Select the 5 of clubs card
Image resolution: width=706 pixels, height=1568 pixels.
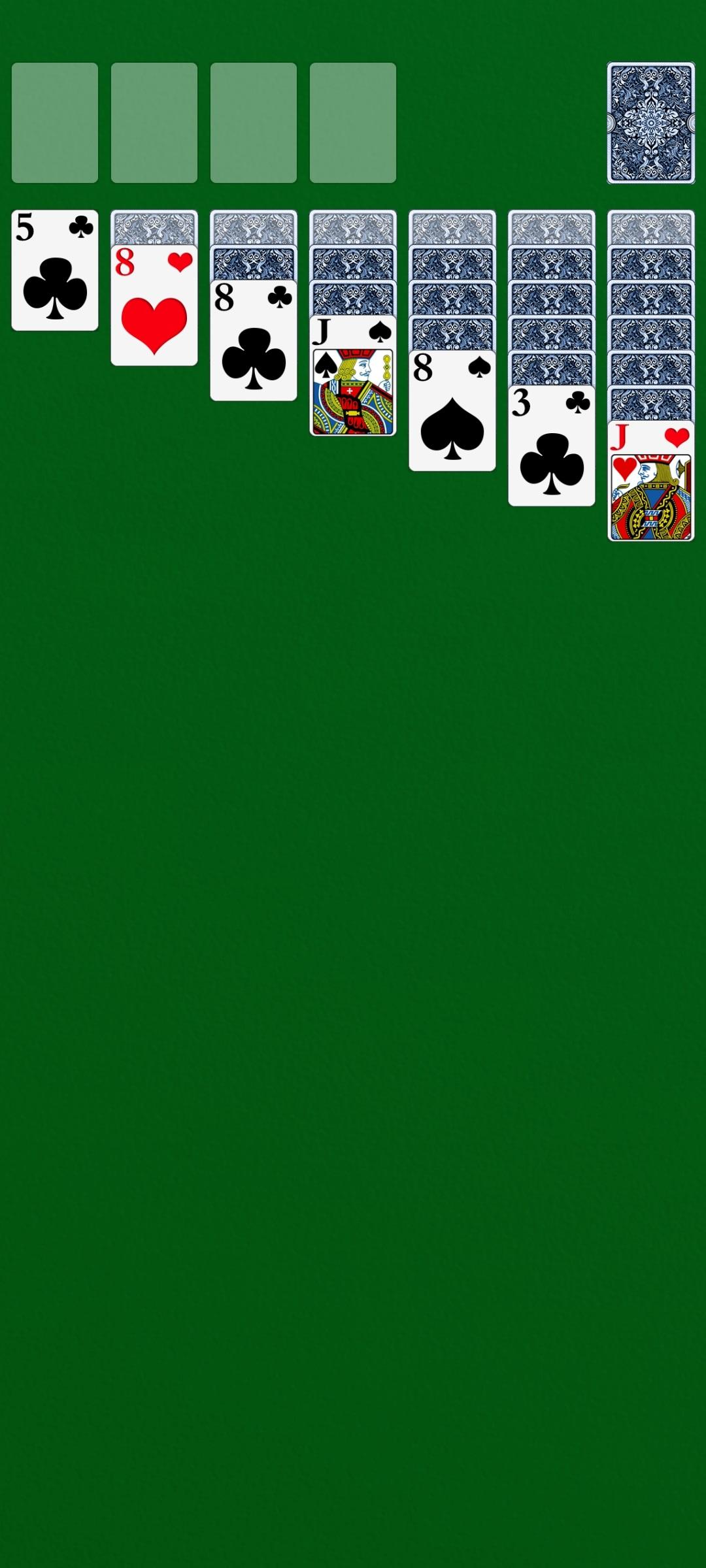coord(55,270)
